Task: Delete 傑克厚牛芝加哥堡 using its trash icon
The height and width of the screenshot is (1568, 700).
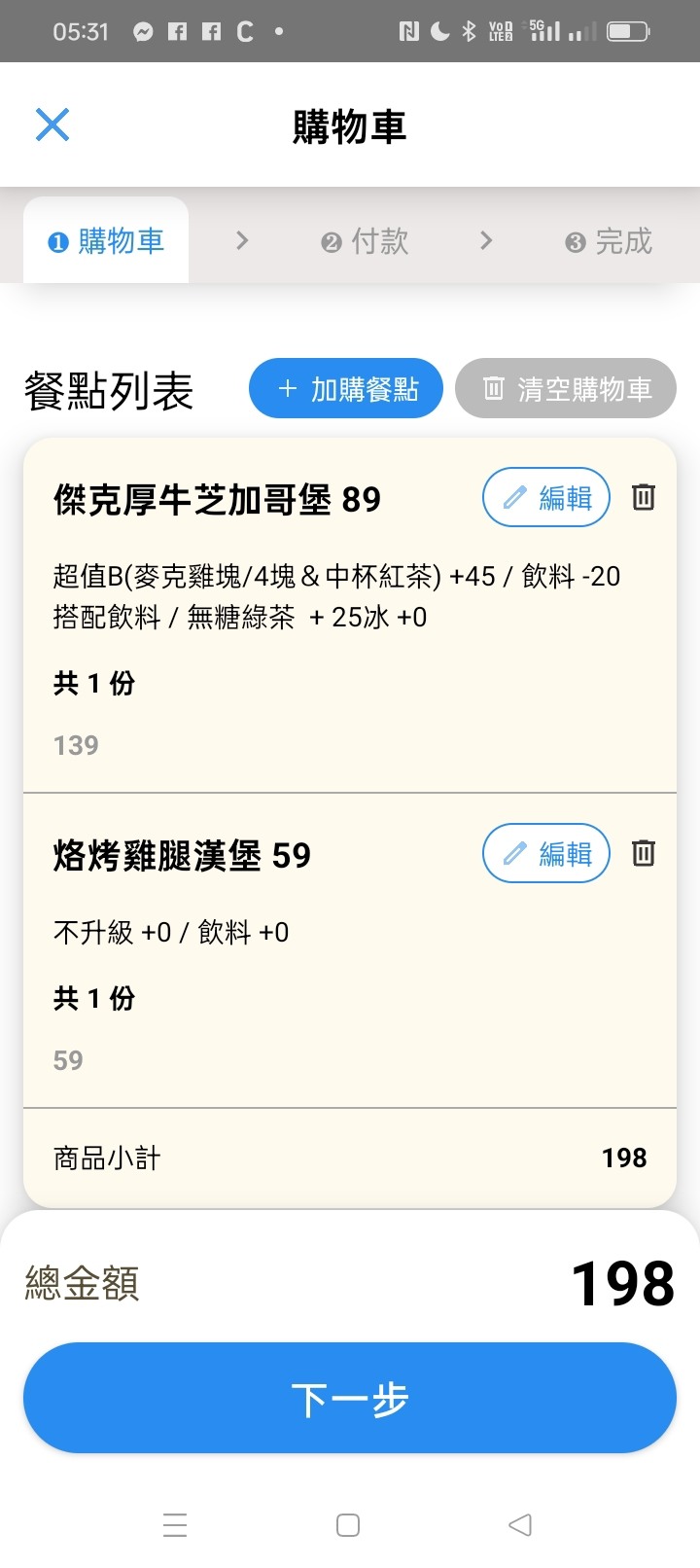Action: (x=644, y=497)
